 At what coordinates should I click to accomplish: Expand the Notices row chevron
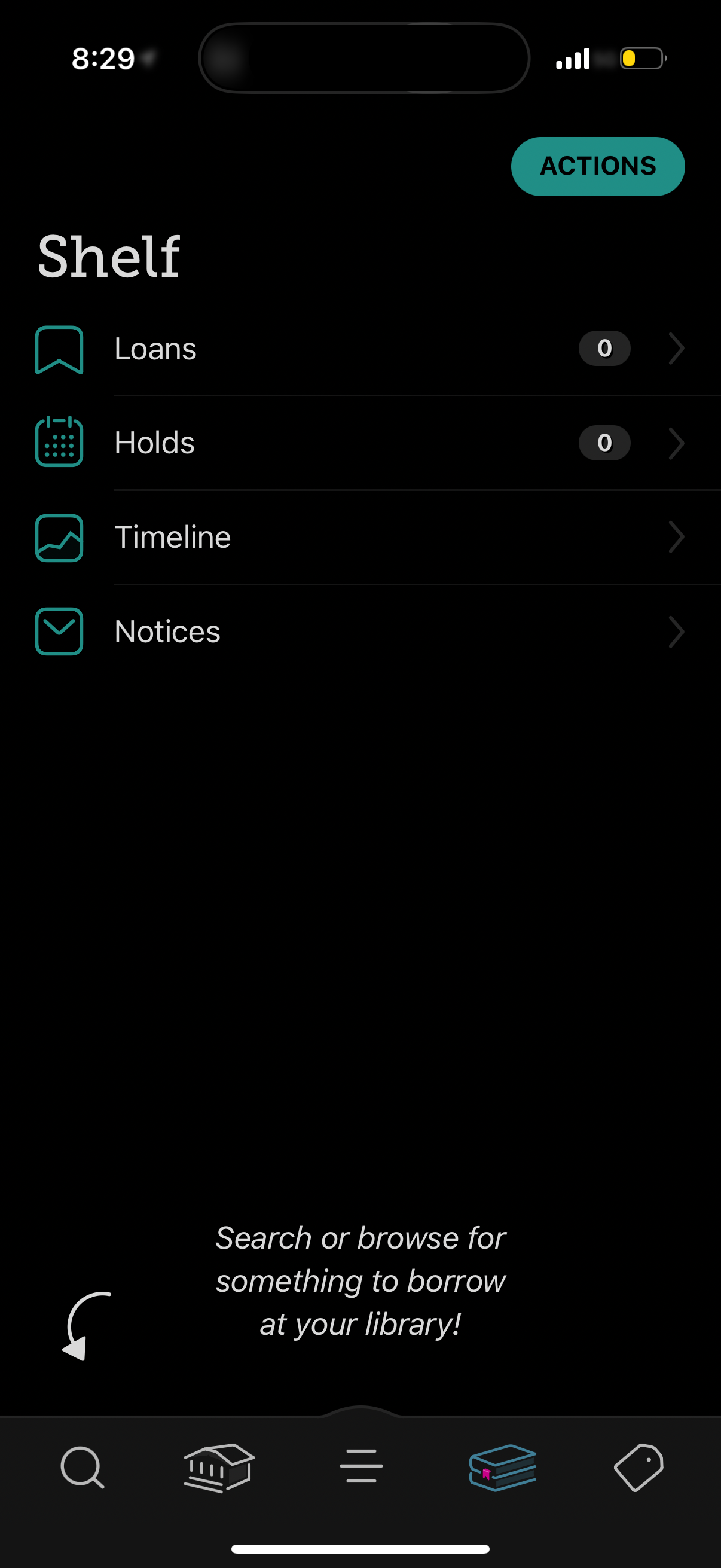[677, 632]
